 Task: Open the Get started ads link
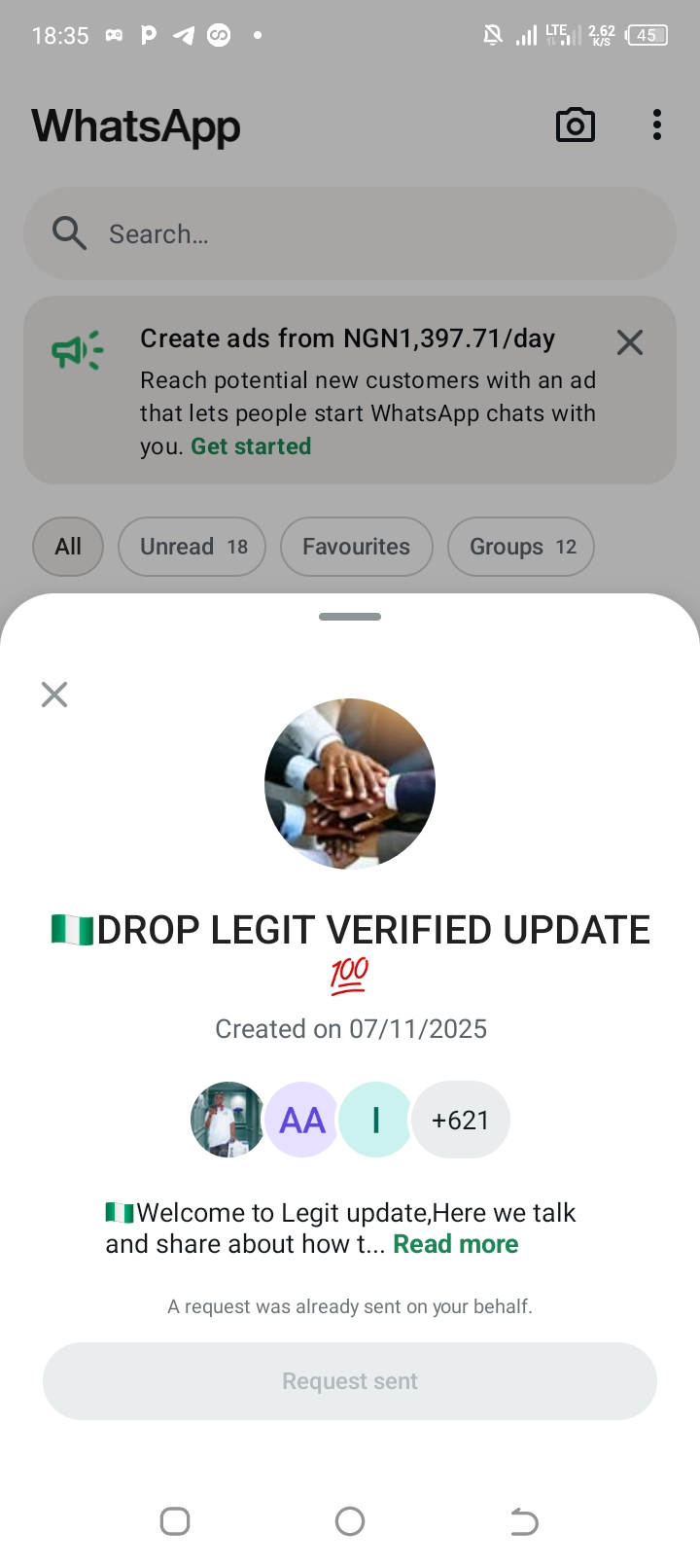pos(251,446)
